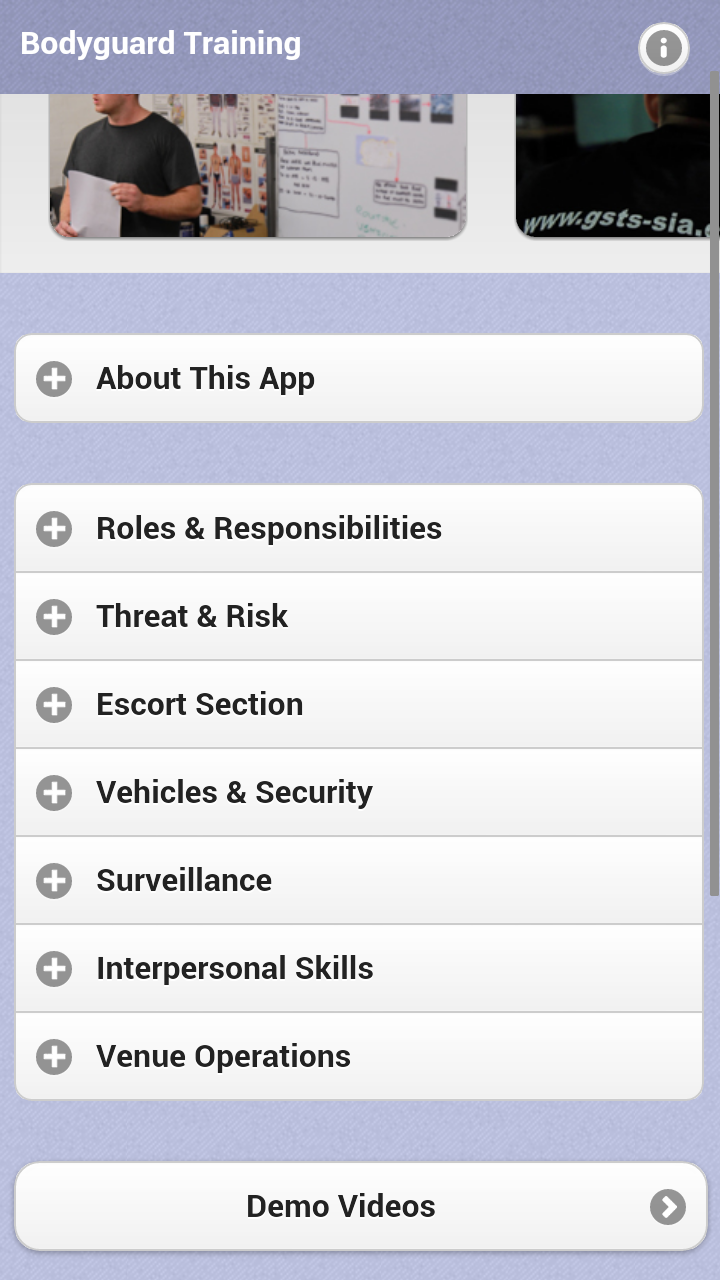Tap the plus icon beside Vehicles & Security
The image size is (720, 1280).
tap(53, 792)
